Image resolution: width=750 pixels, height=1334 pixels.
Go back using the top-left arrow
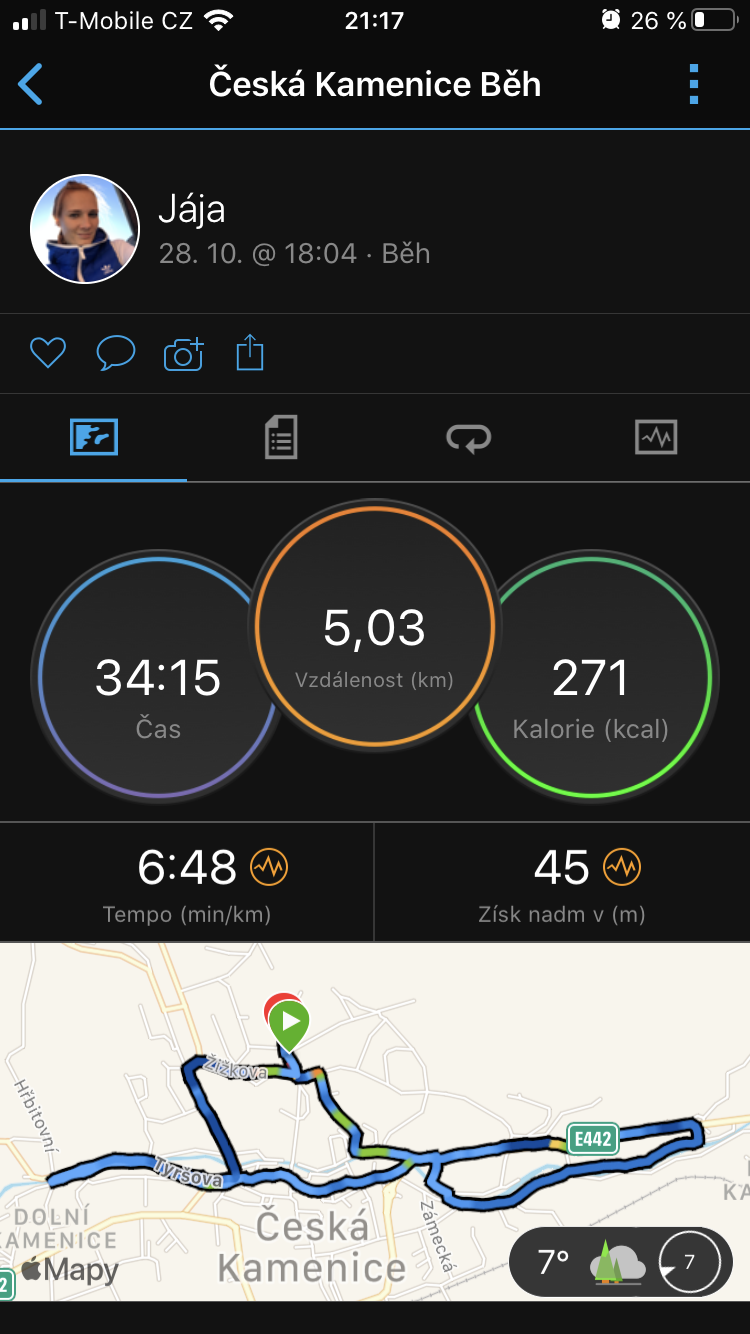(x=31, y=84)
